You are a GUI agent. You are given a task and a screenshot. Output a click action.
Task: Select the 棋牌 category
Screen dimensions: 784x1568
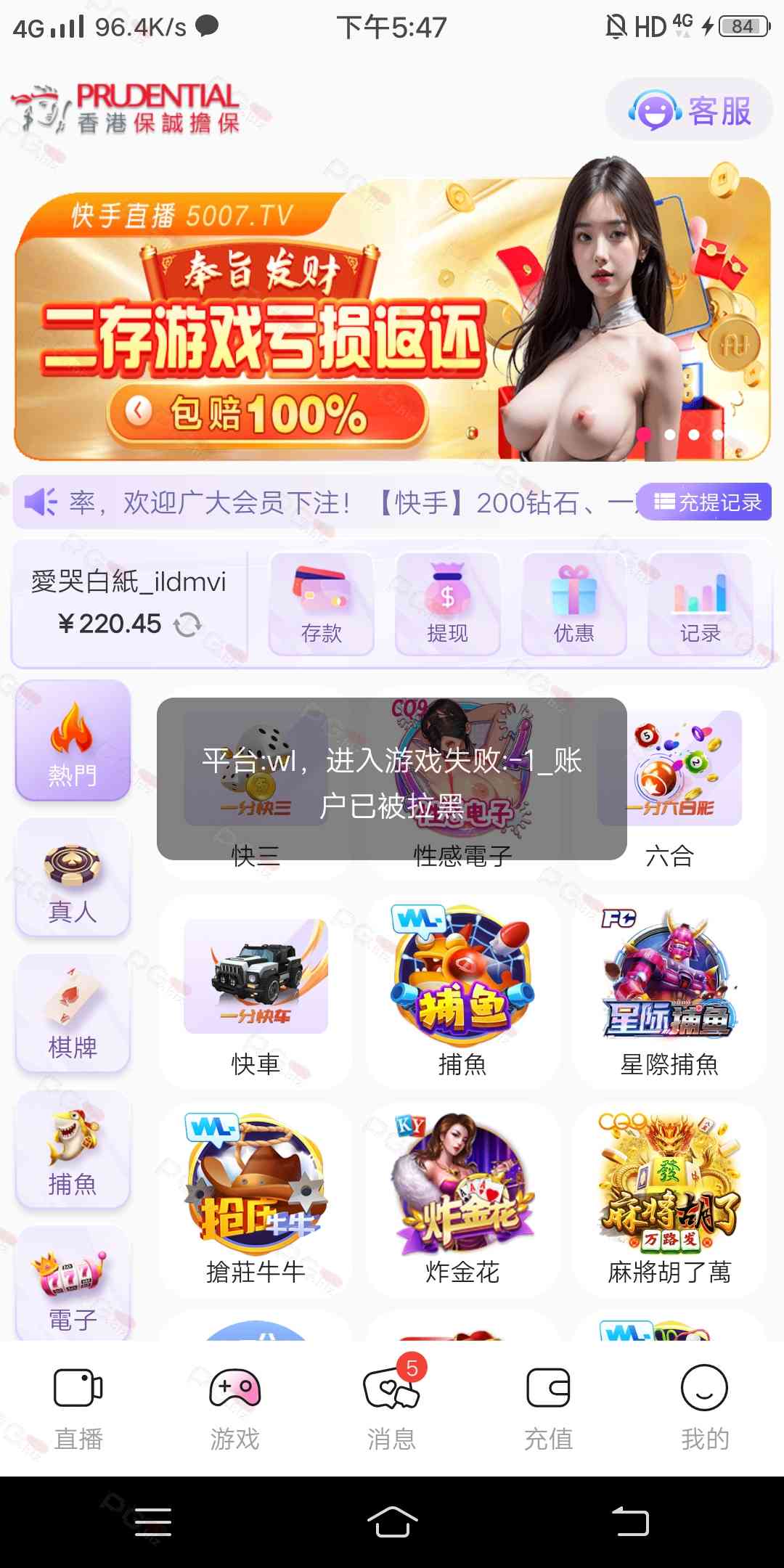point(73,1014)
